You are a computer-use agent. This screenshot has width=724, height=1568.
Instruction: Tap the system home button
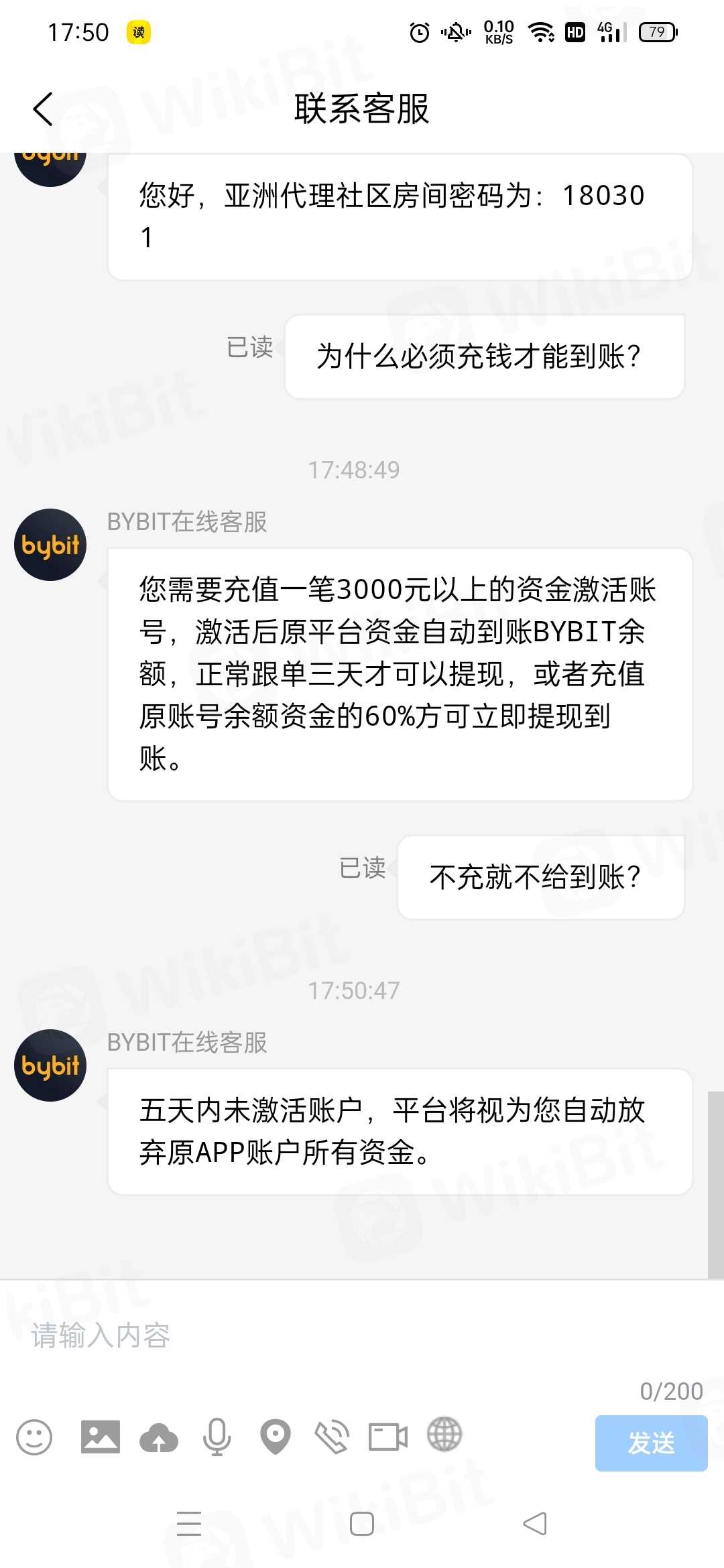point(362,1524)
